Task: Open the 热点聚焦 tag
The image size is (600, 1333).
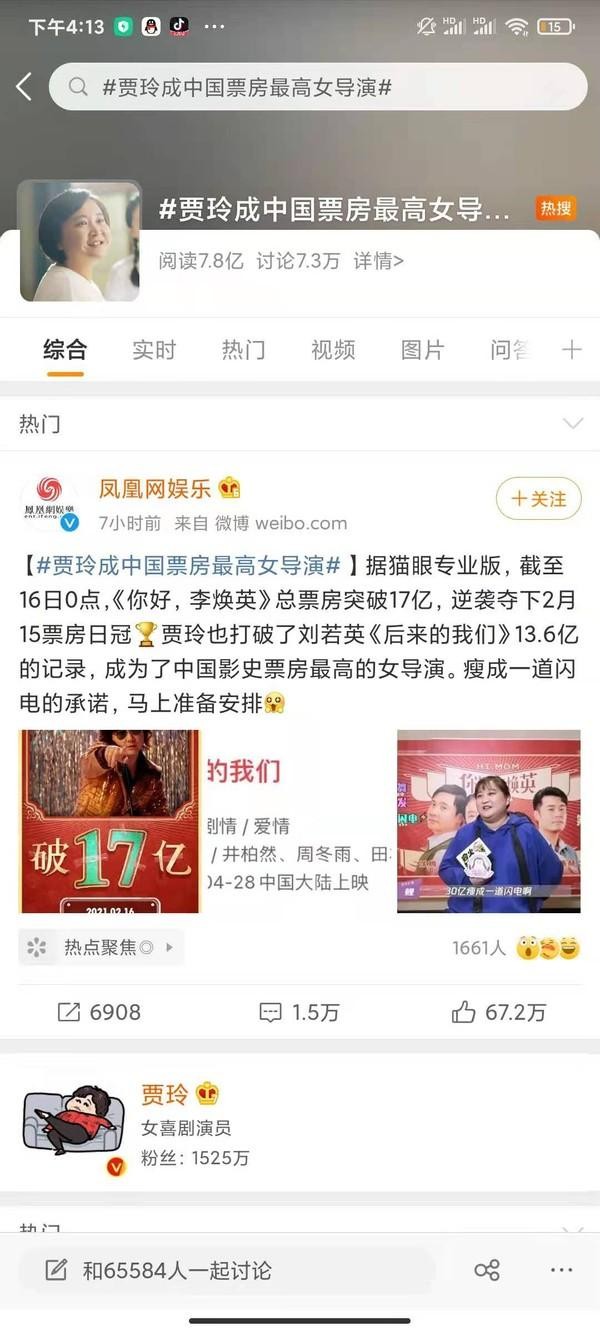Action: (101, 947)
